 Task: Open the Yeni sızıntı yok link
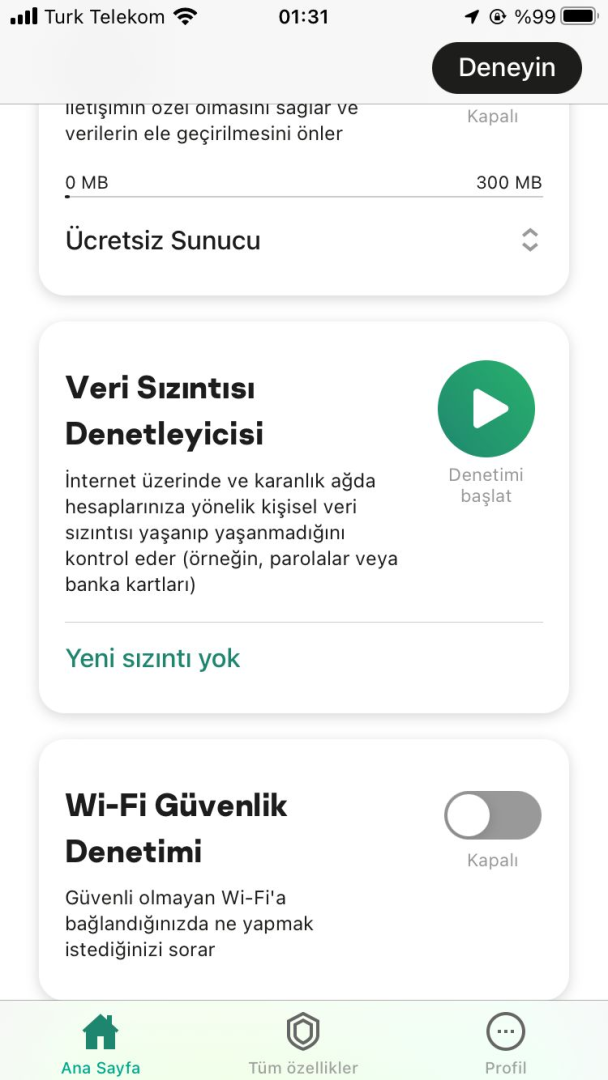click(x=153, y=658)
